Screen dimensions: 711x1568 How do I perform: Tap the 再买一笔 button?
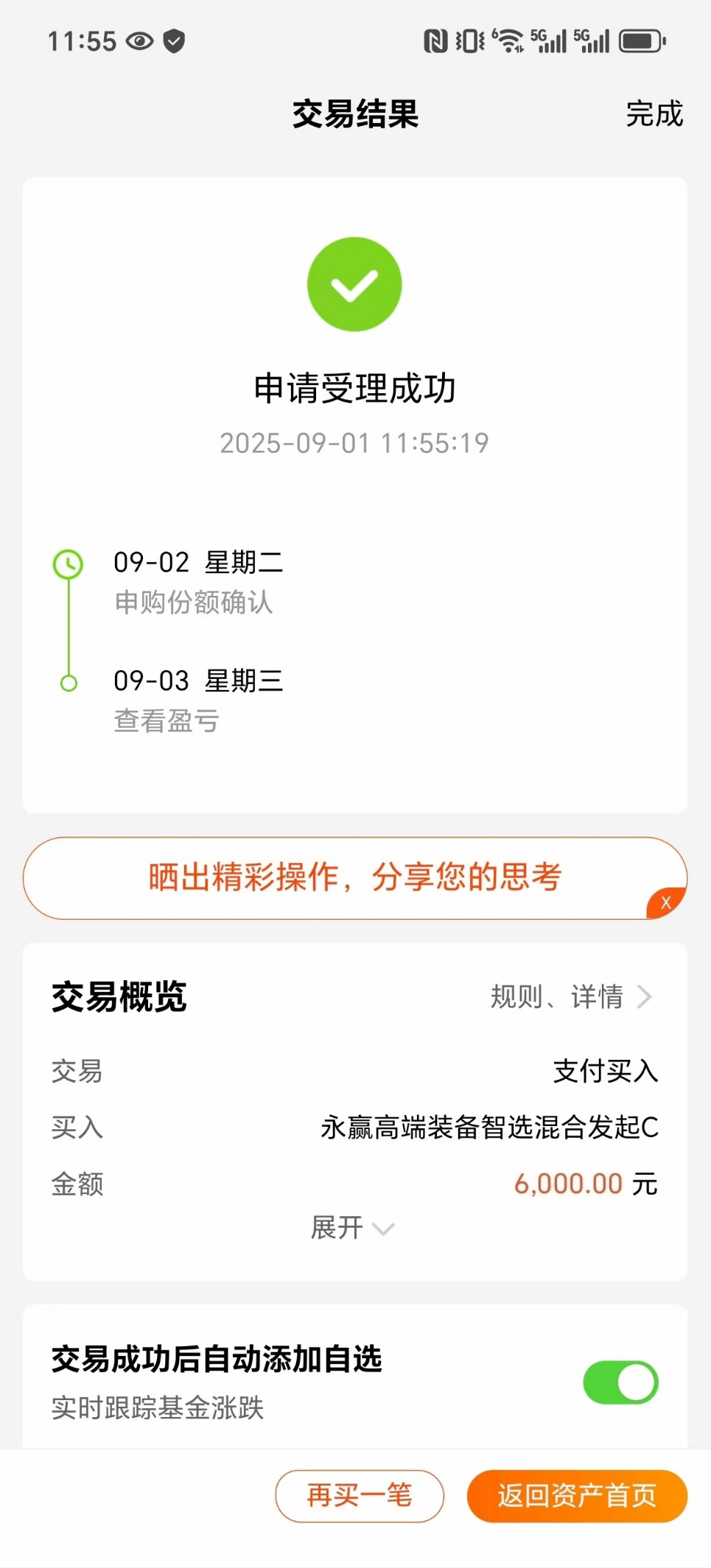pos(360,1495)
